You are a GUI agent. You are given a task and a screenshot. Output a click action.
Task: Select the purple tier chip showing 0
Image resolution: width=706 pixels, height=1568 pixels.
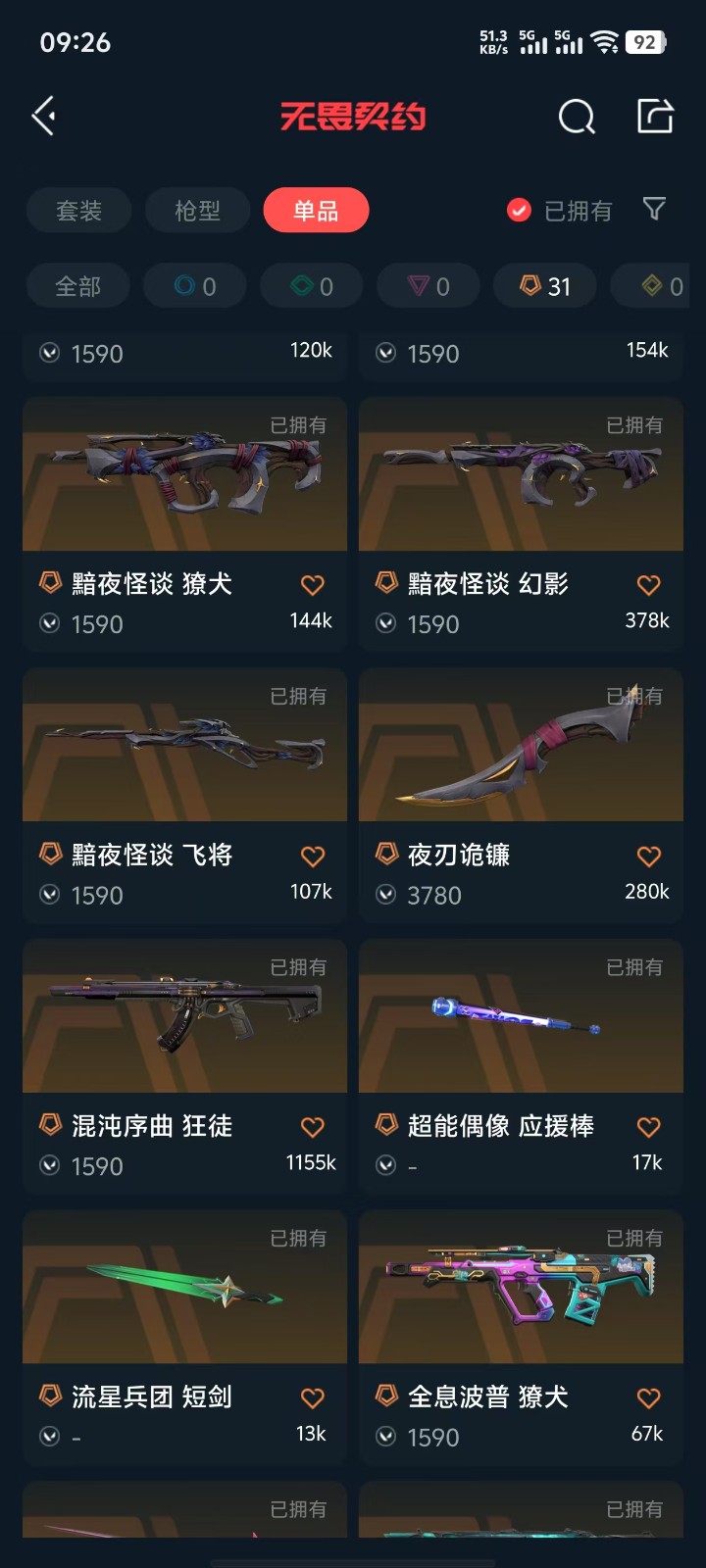coord(429,286)
